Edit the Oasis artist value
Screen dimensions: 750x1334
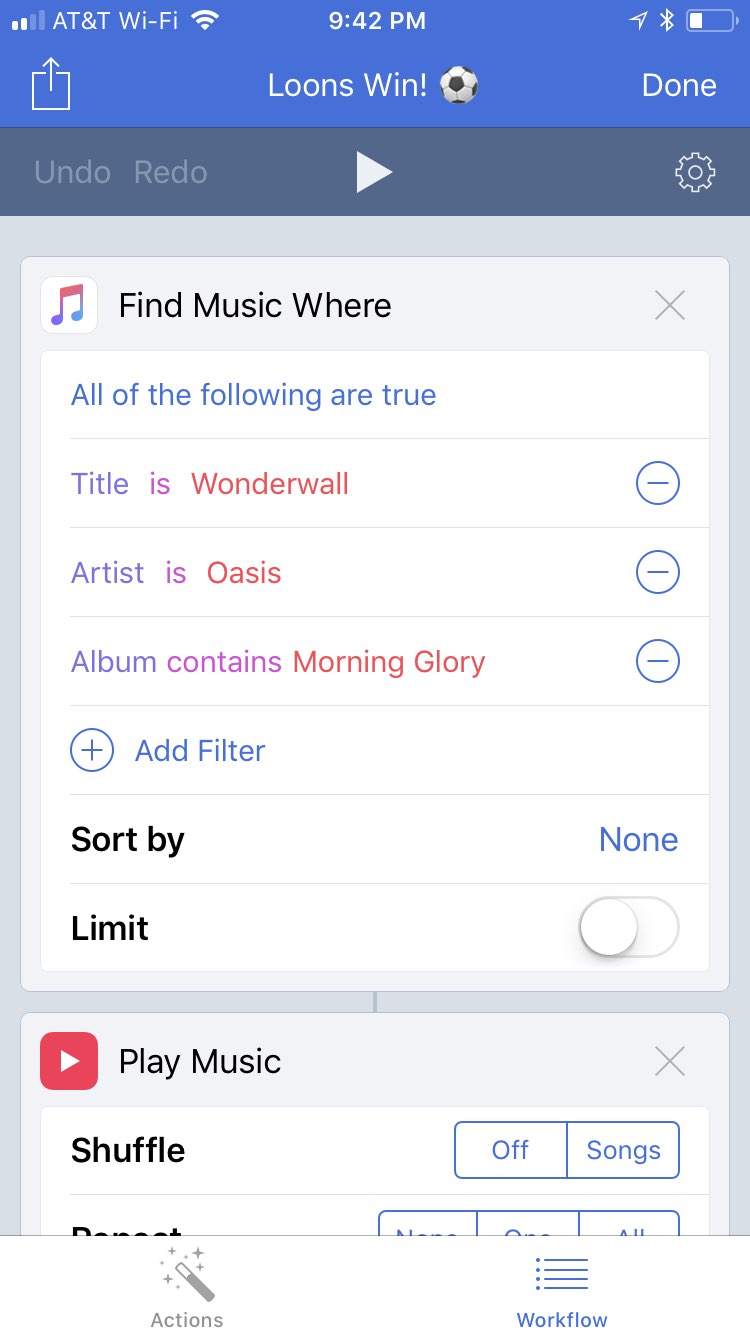coord(244,573)
